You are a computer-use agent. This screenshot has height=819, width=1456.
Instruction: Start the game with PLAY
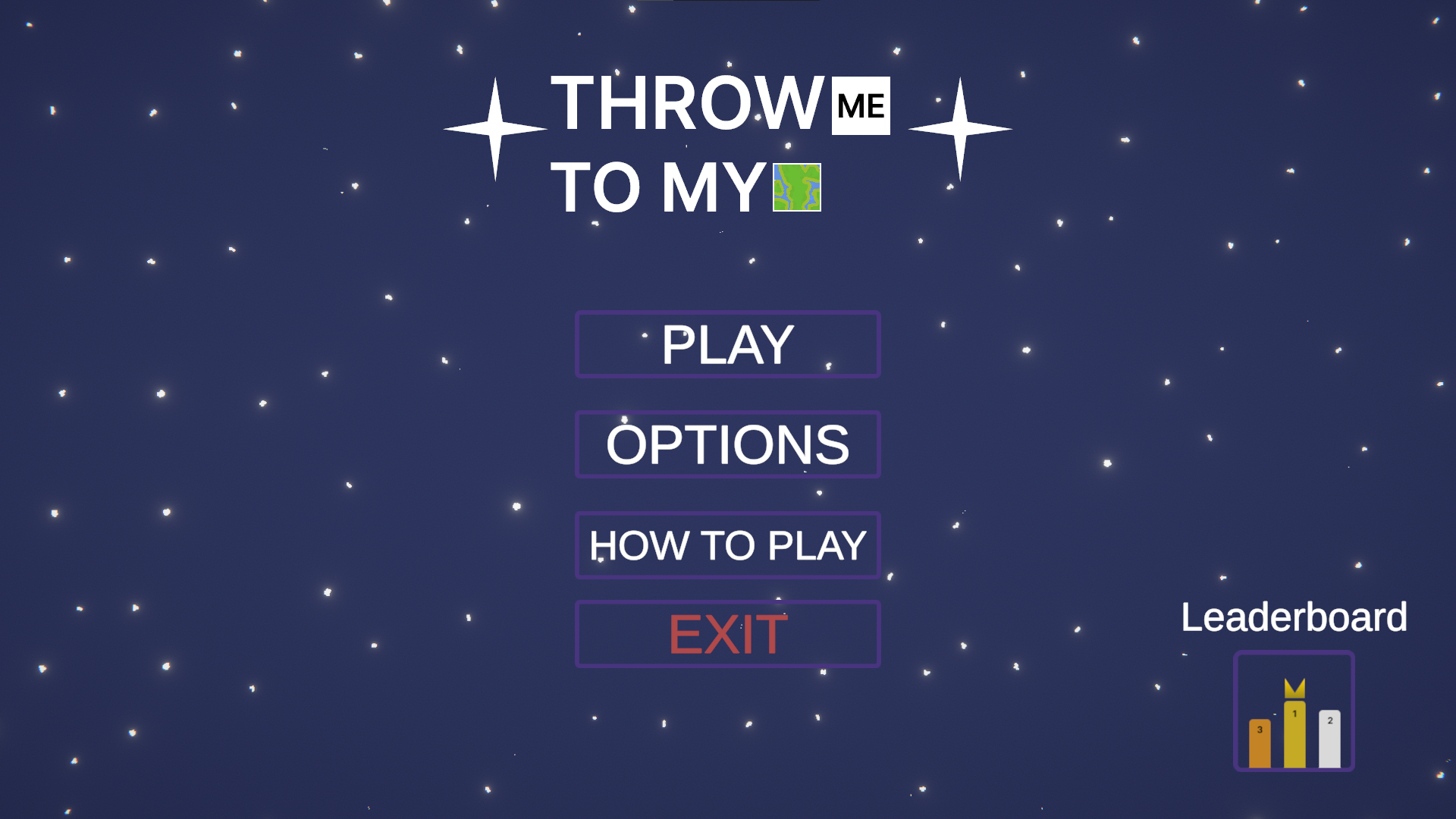(727, 344)
